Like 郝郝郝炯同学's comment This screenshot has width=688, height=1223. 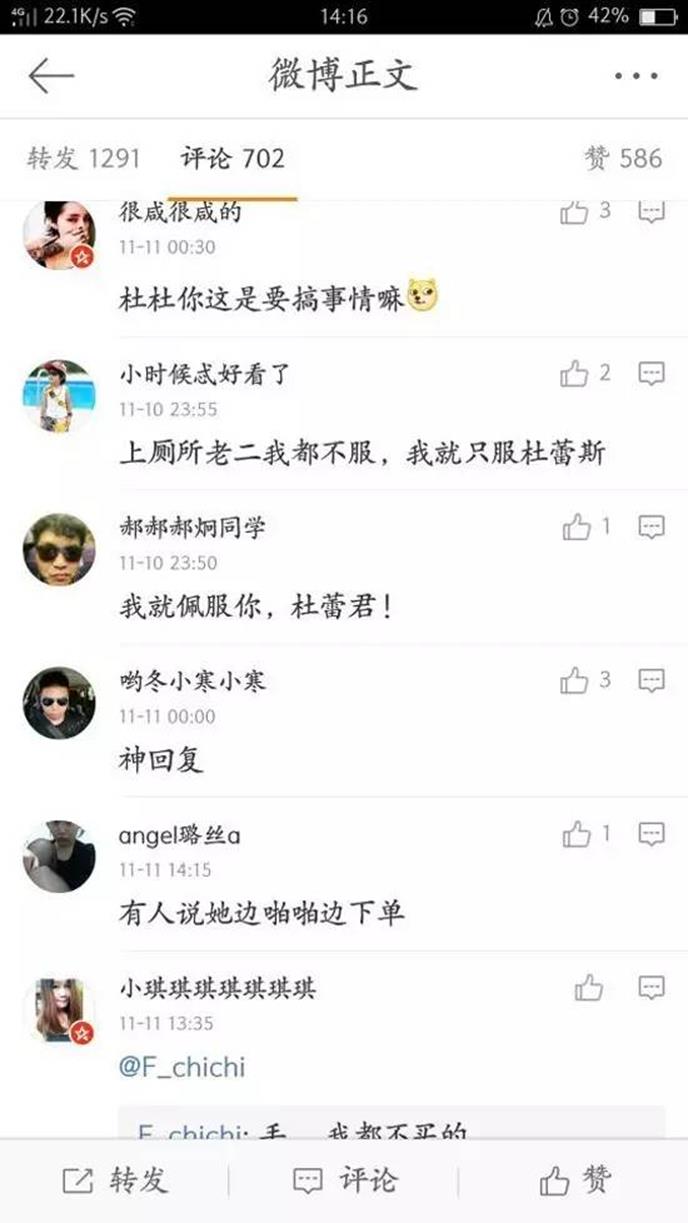[577, 527]
